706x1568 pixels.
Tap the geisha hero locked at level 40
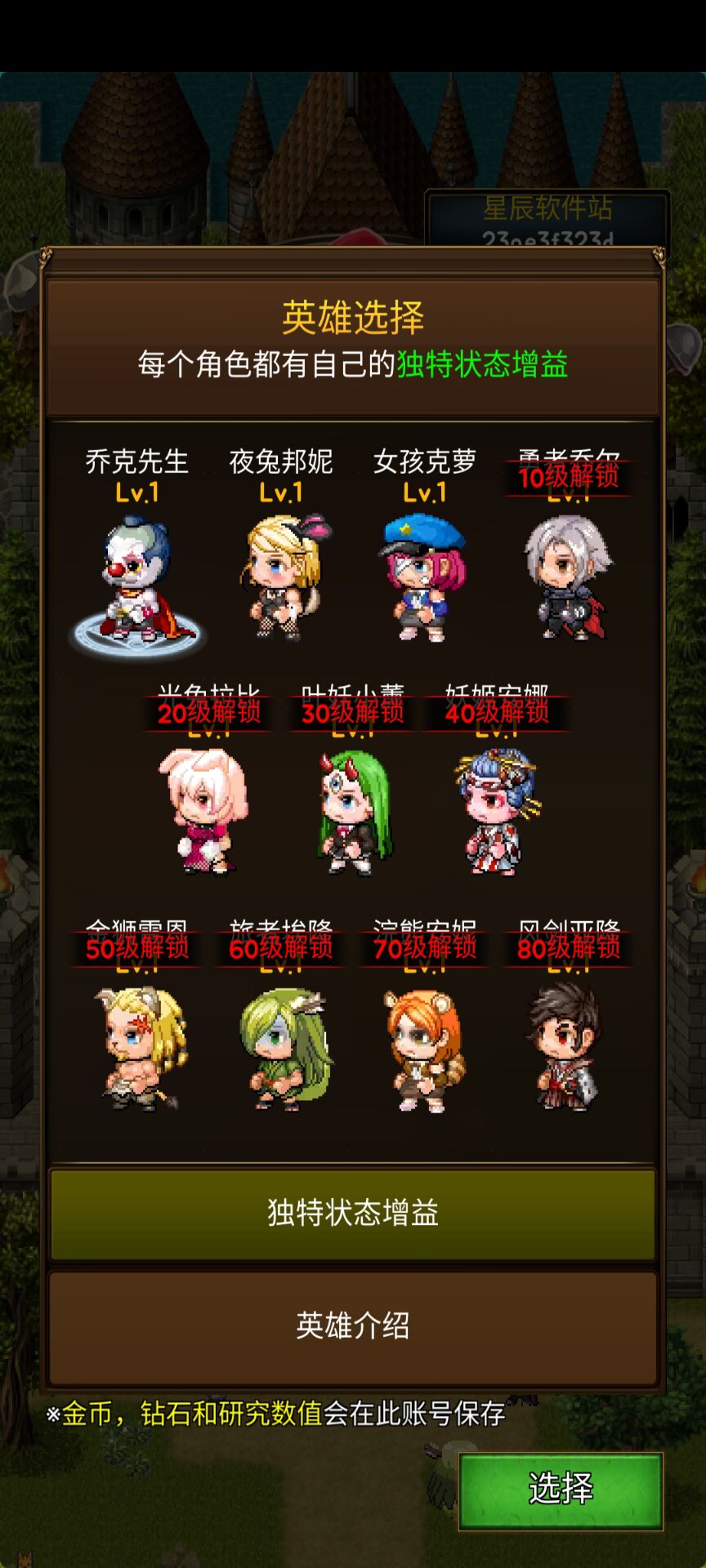[x=497, y=813]
